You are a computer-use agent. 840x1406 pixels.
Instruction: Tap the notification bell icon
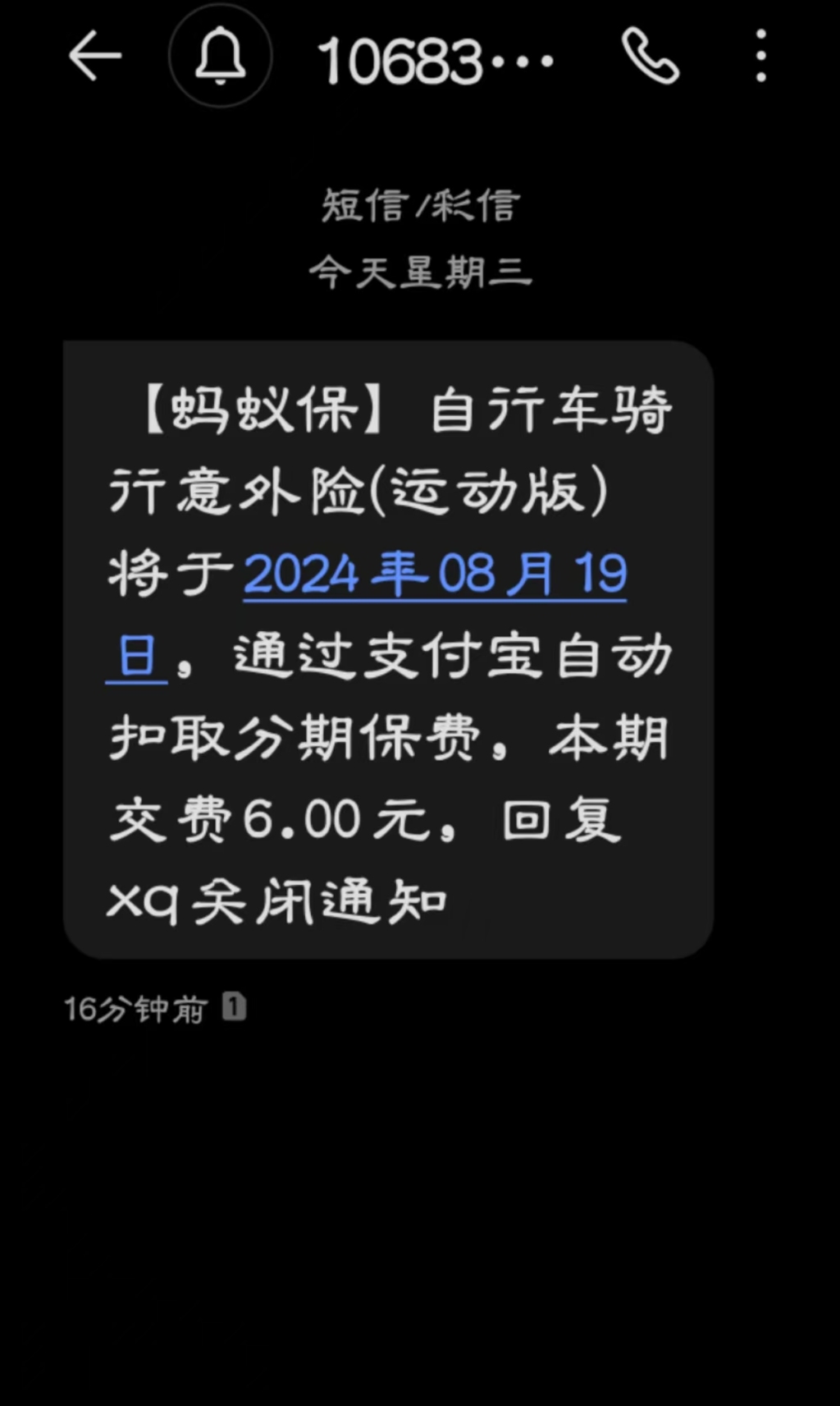pos(220,56)
